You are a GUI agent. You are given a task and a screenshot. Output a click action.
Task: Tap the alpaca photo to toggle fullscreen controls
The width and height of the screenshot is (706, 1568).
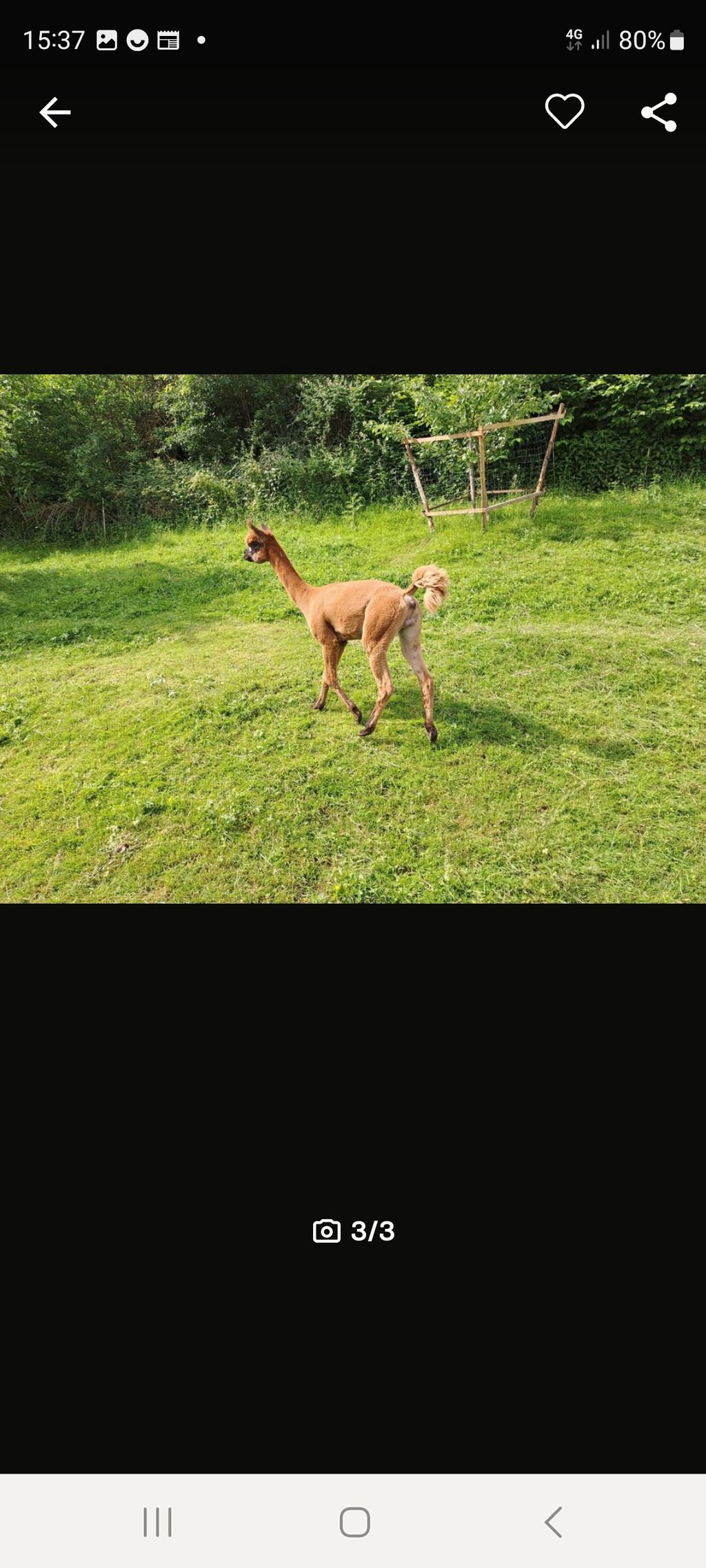[353, 638]
